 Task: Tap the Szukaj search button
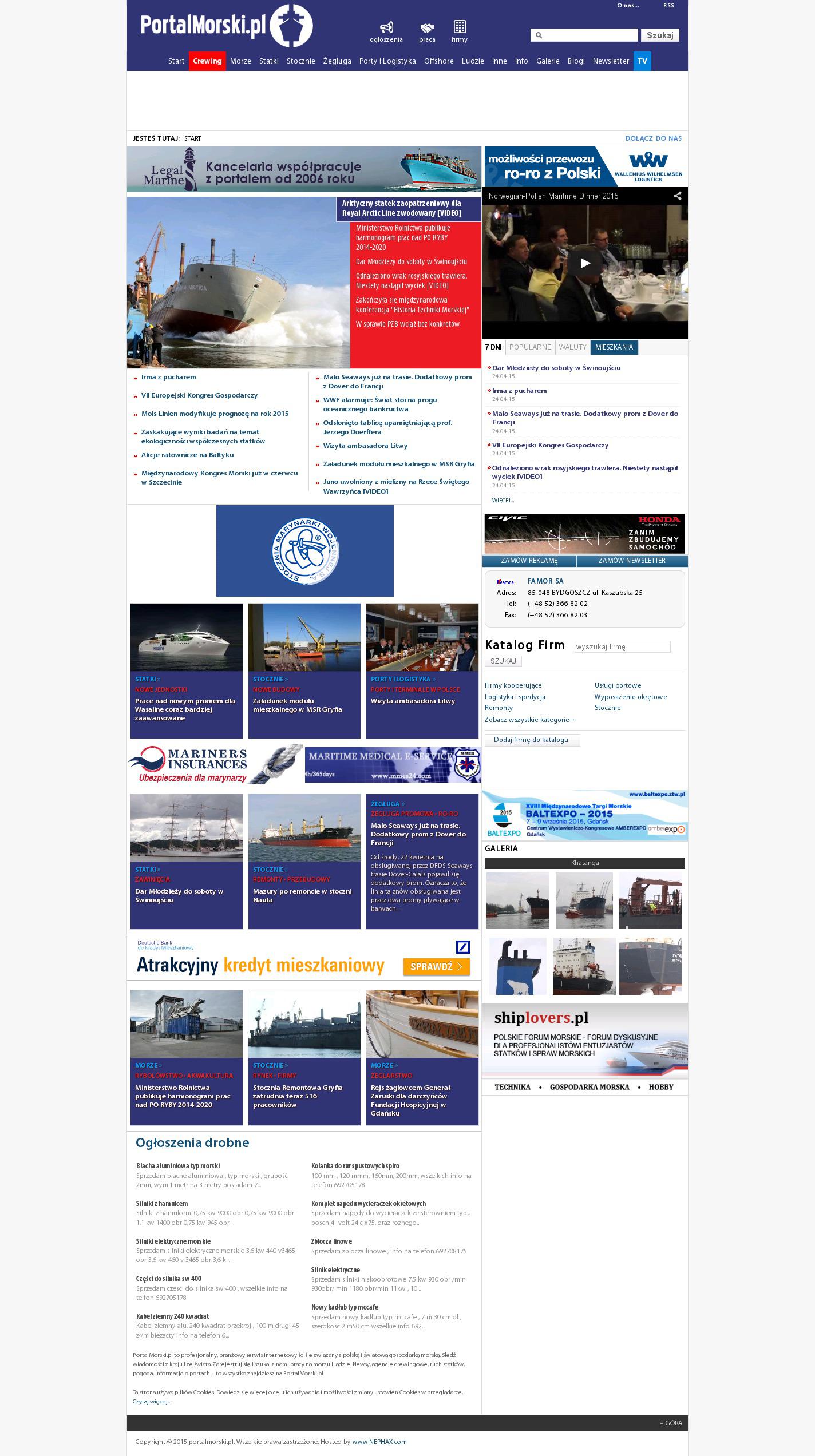pyautogui.click(x=659, y=35)
